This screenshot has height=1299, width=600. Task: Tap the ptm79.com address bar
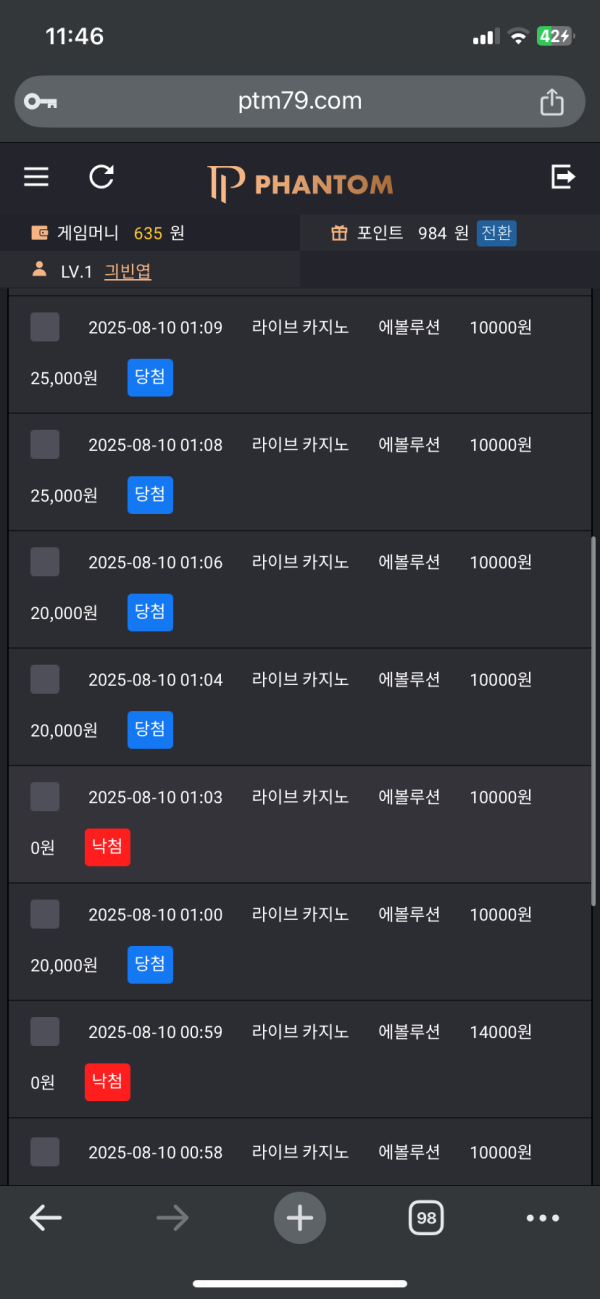(300, 101)
